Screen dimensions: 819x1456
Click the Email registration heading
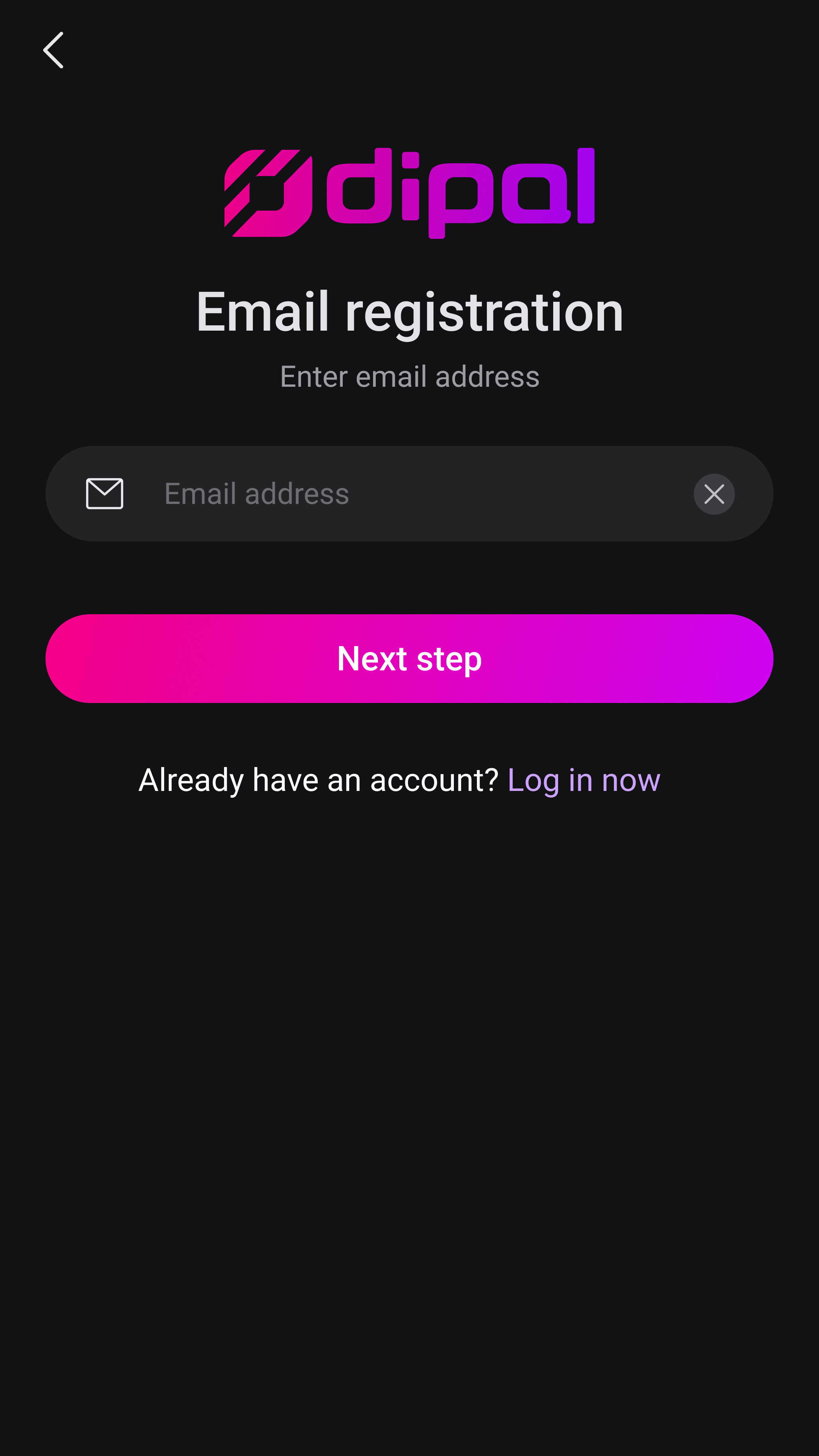[x=409, y=310]
